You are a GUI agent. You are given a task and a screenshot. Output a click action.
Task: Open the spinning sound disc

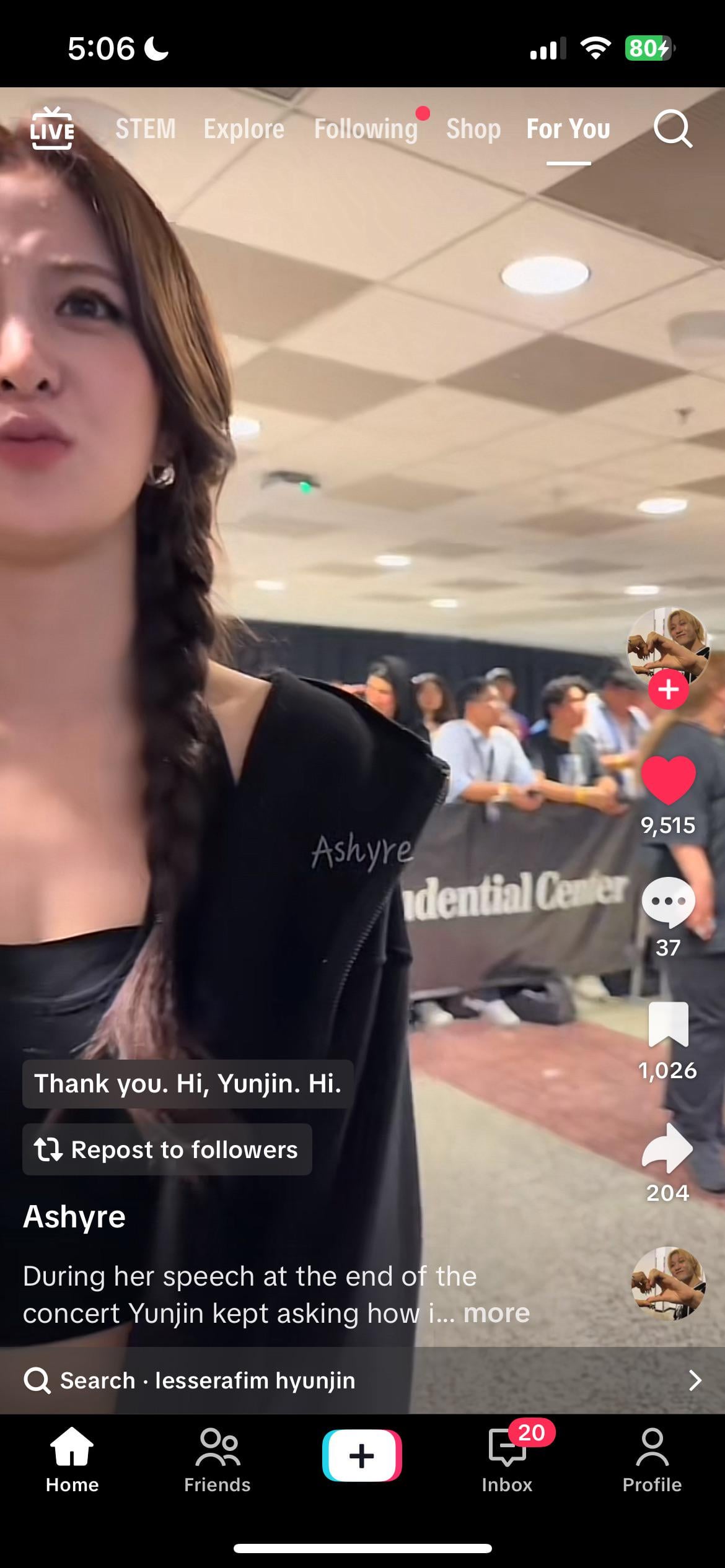(x=668, y=1284)
